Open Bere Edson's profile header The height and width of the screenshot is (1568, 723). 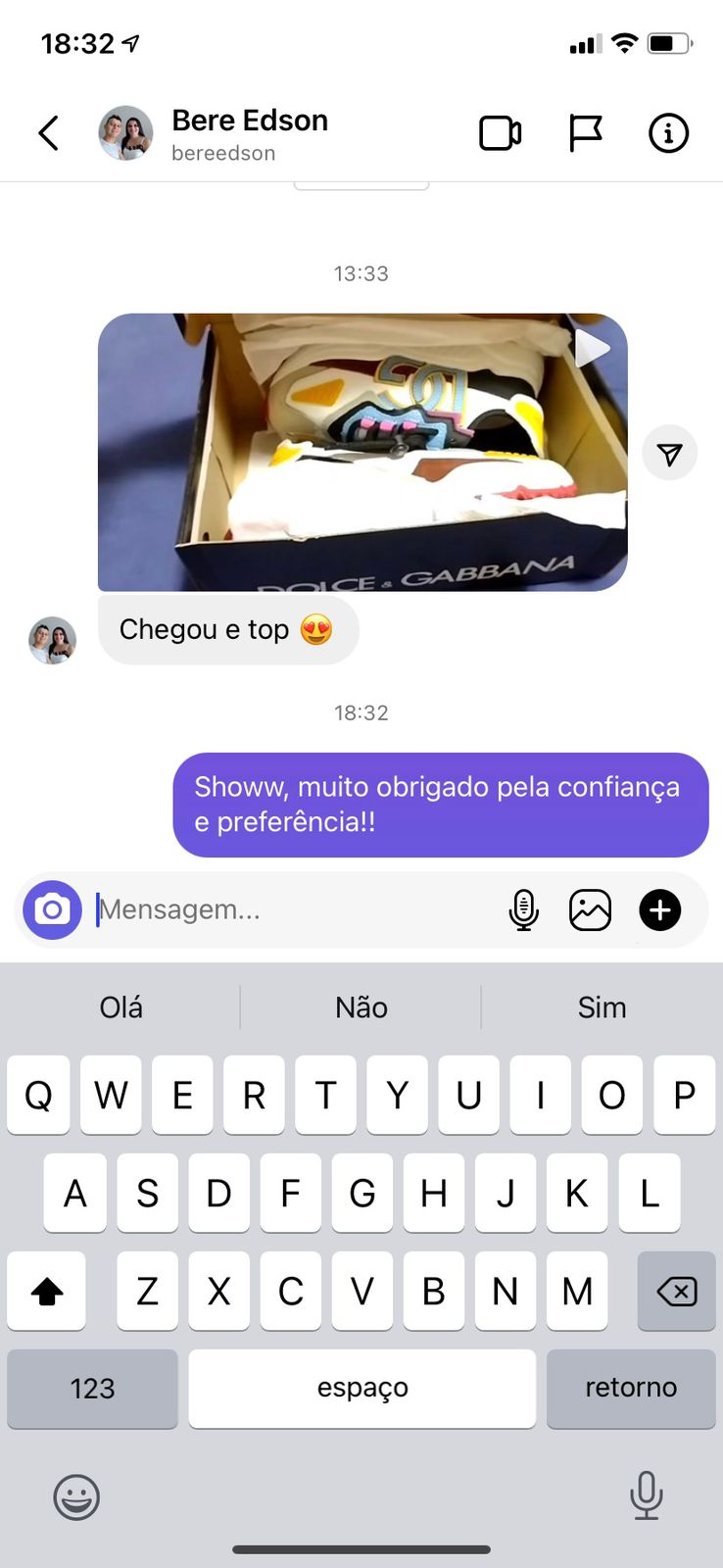click(x=249, y=133)
